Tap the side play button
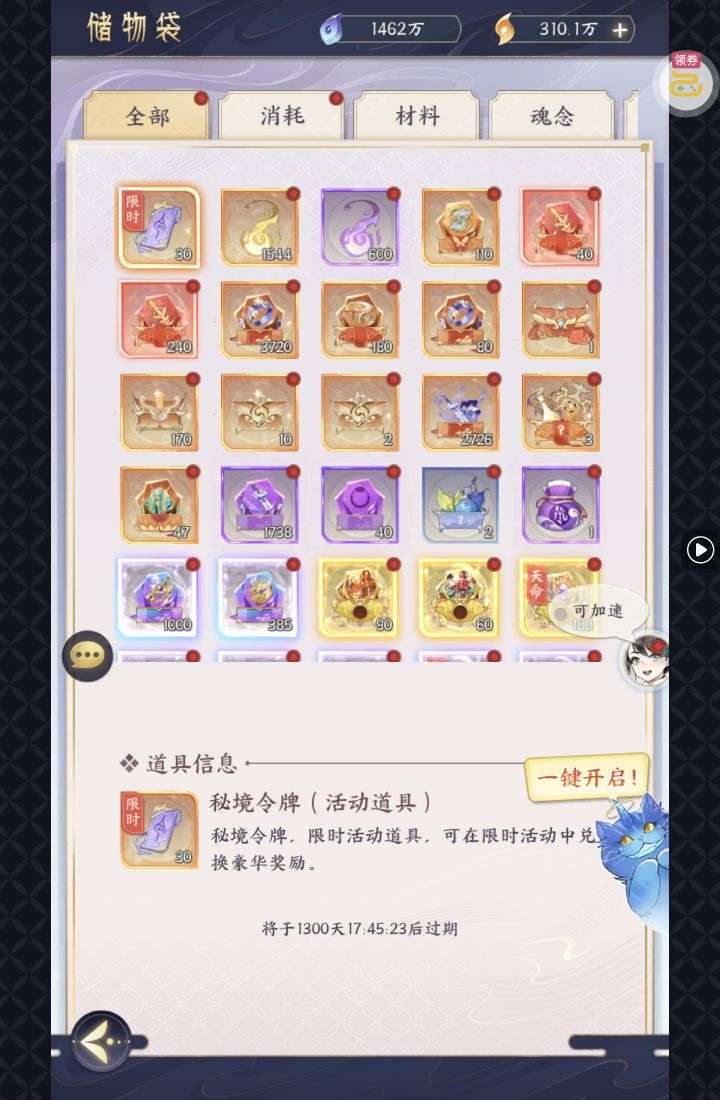720x1100 pixels. click(x=701, y=549)
